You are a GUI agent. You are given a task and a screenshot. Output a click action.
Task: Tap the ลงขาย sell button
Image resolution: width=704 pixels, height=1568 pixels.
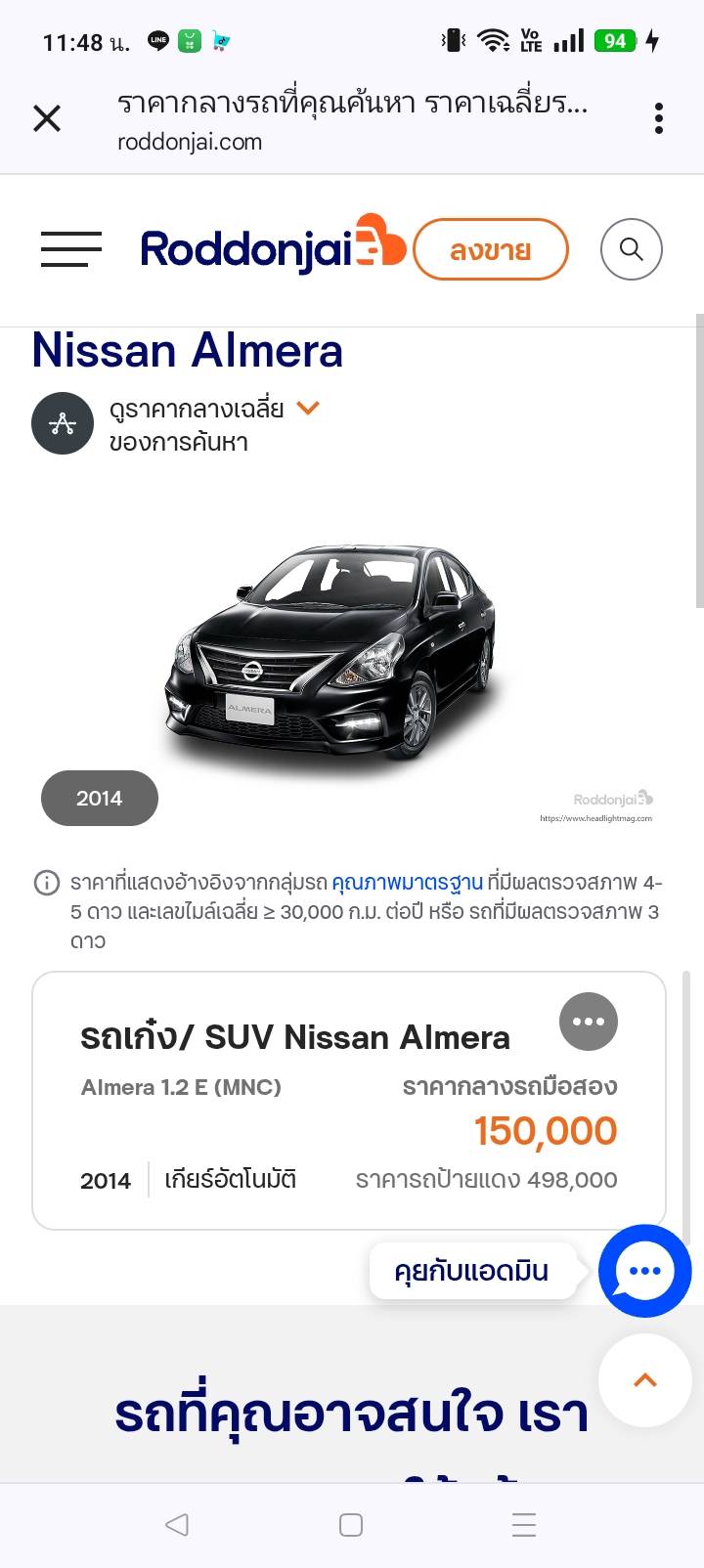(490, 249)
